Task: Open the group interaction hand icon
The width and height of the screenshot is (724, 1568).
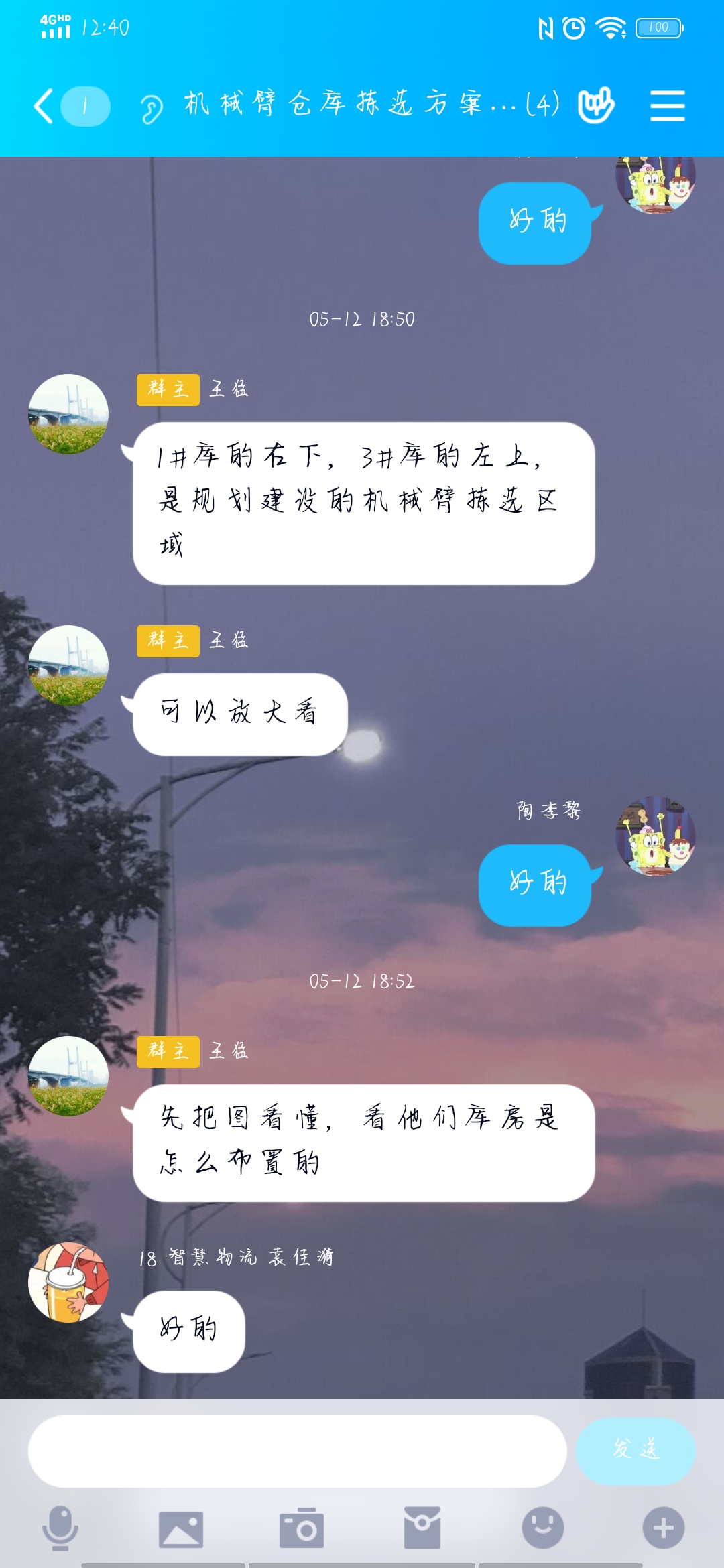Action: (x=596, y=105)
